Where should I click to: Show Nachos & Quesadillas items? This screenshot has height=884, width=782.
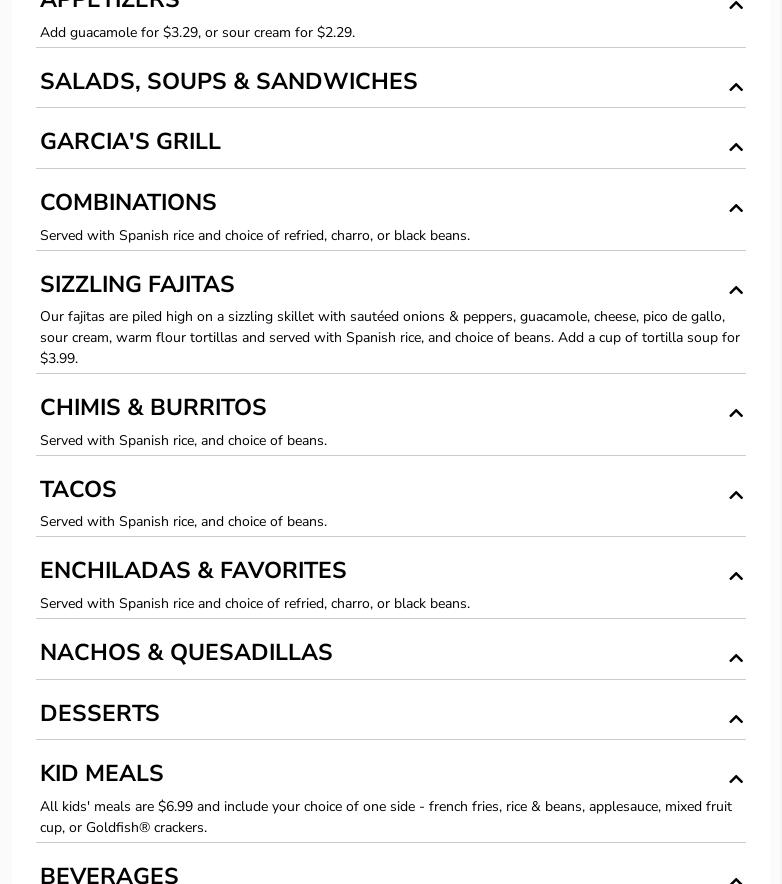pyautogui.click(x=735, y=658)
